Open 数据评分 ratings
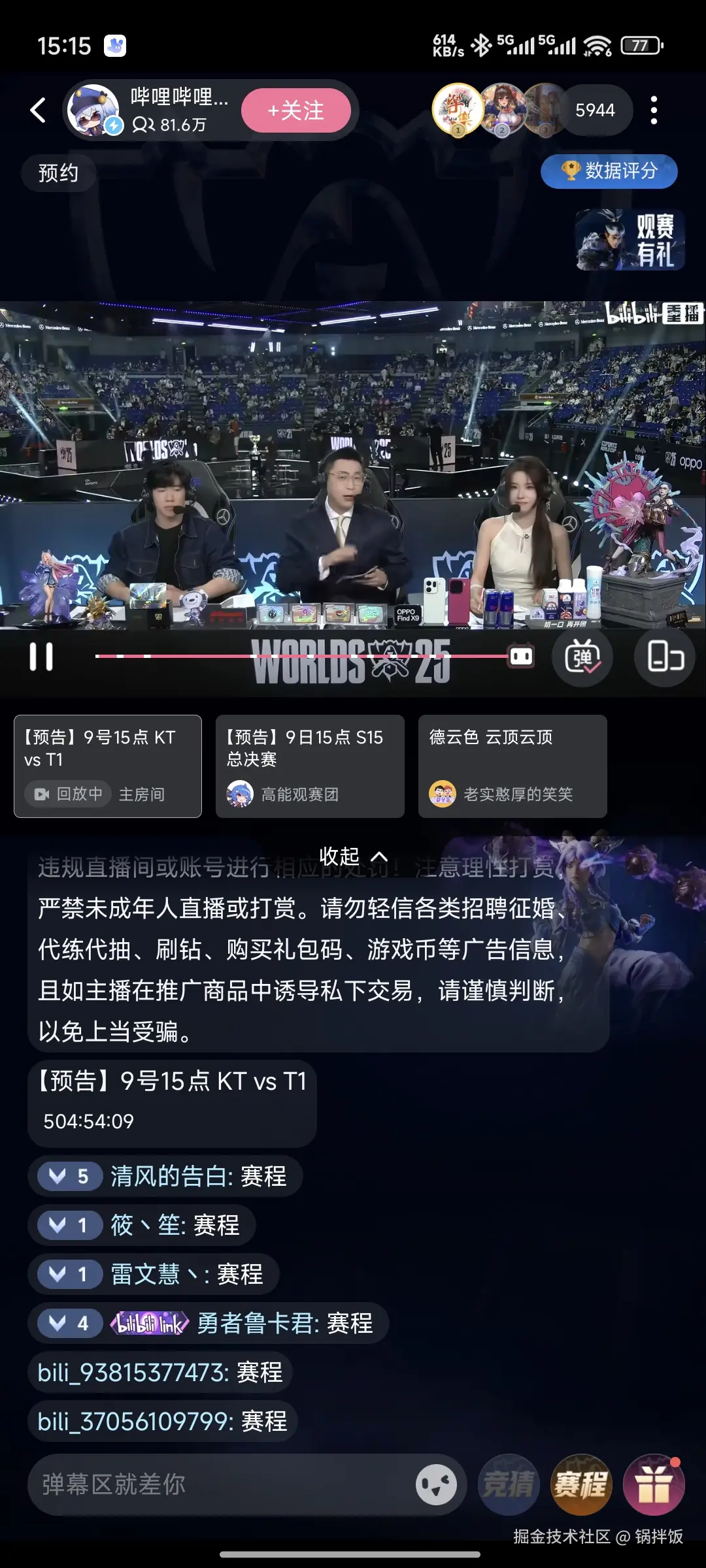 click(609, 171)
